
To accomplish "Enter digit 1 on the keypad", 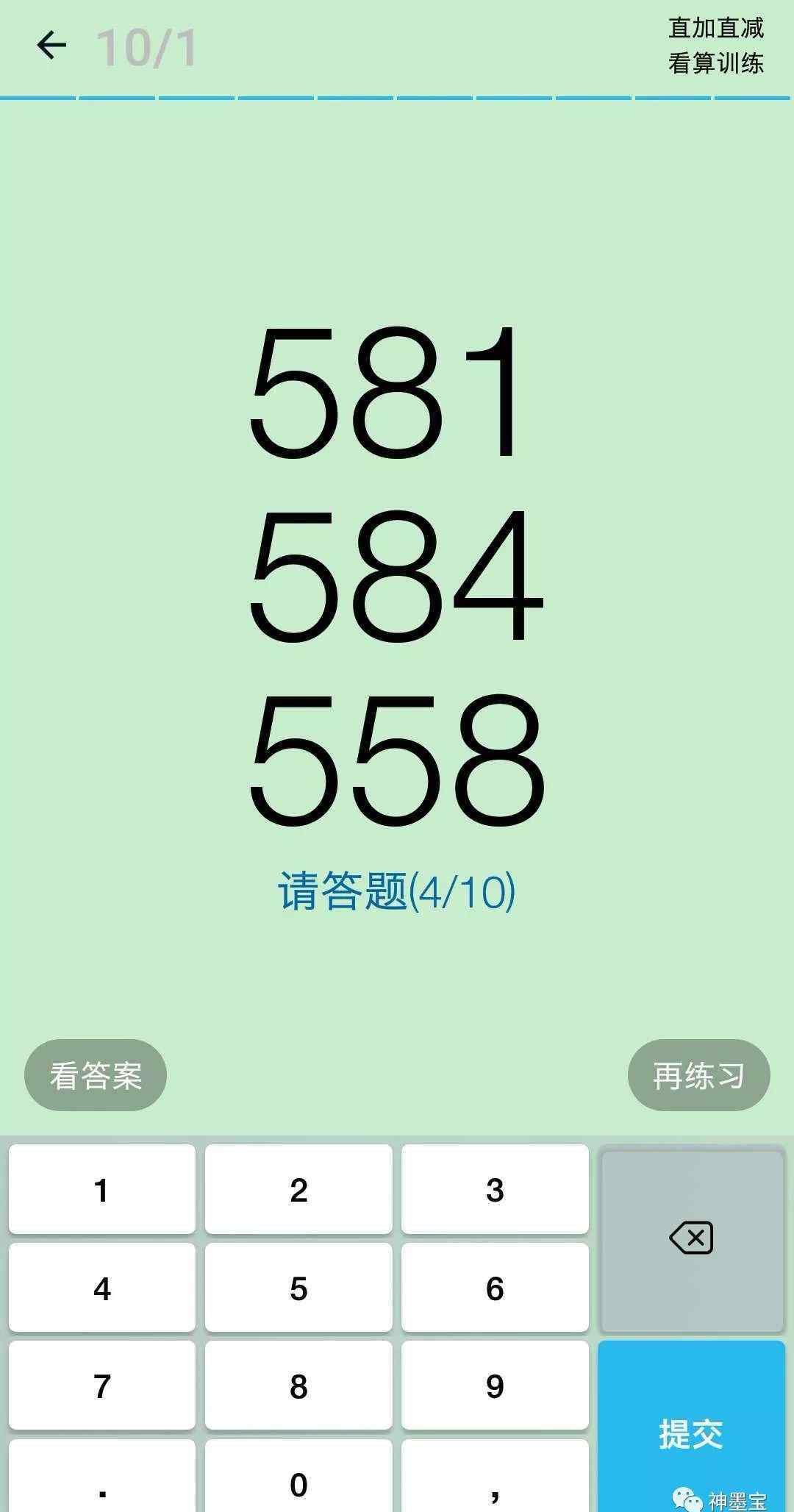I will coord(102,1189).
